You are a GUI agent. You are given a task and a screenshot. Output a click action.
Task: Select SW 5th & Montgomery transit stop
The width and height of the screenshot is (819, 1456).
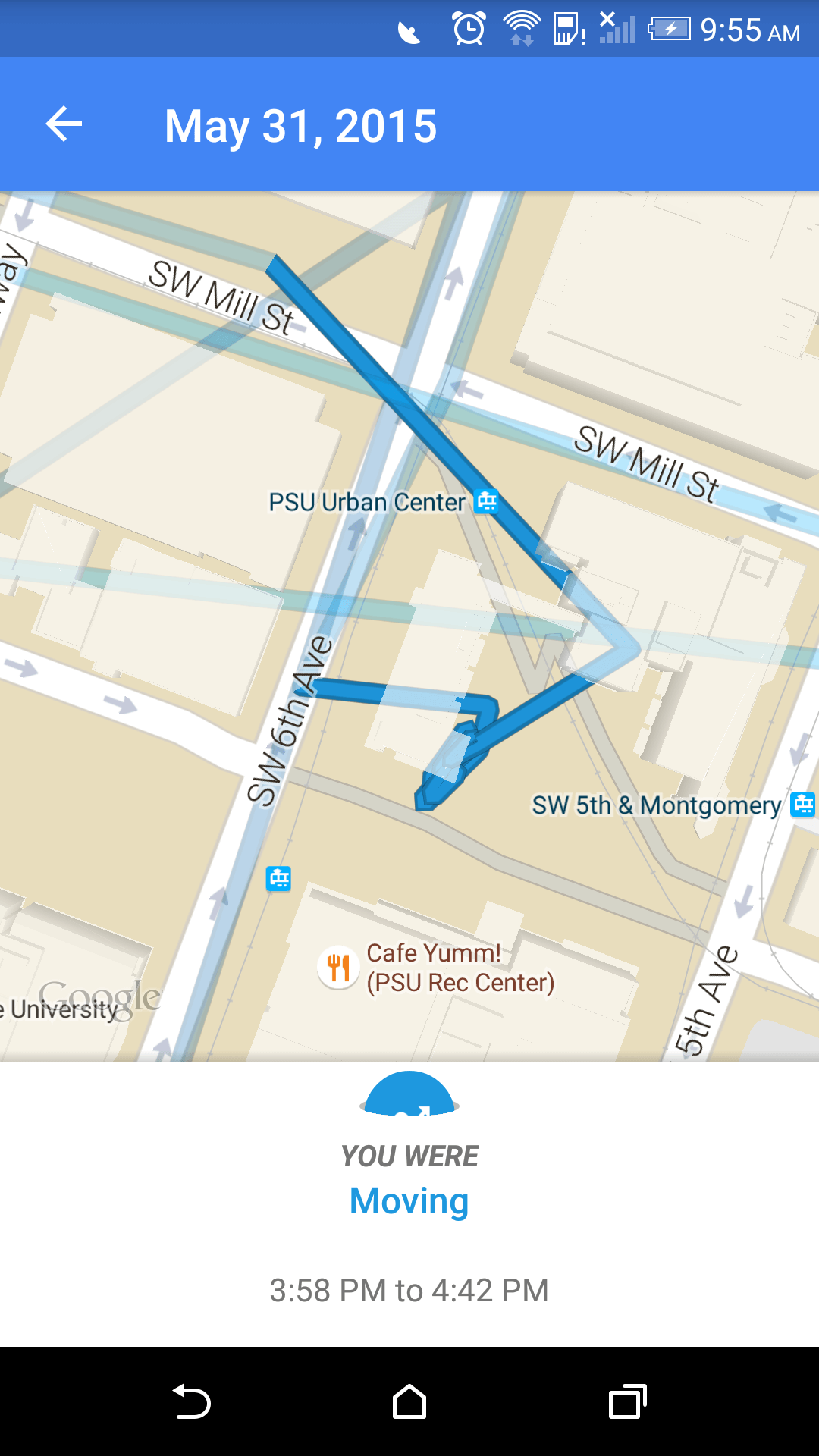click(802, 804)
